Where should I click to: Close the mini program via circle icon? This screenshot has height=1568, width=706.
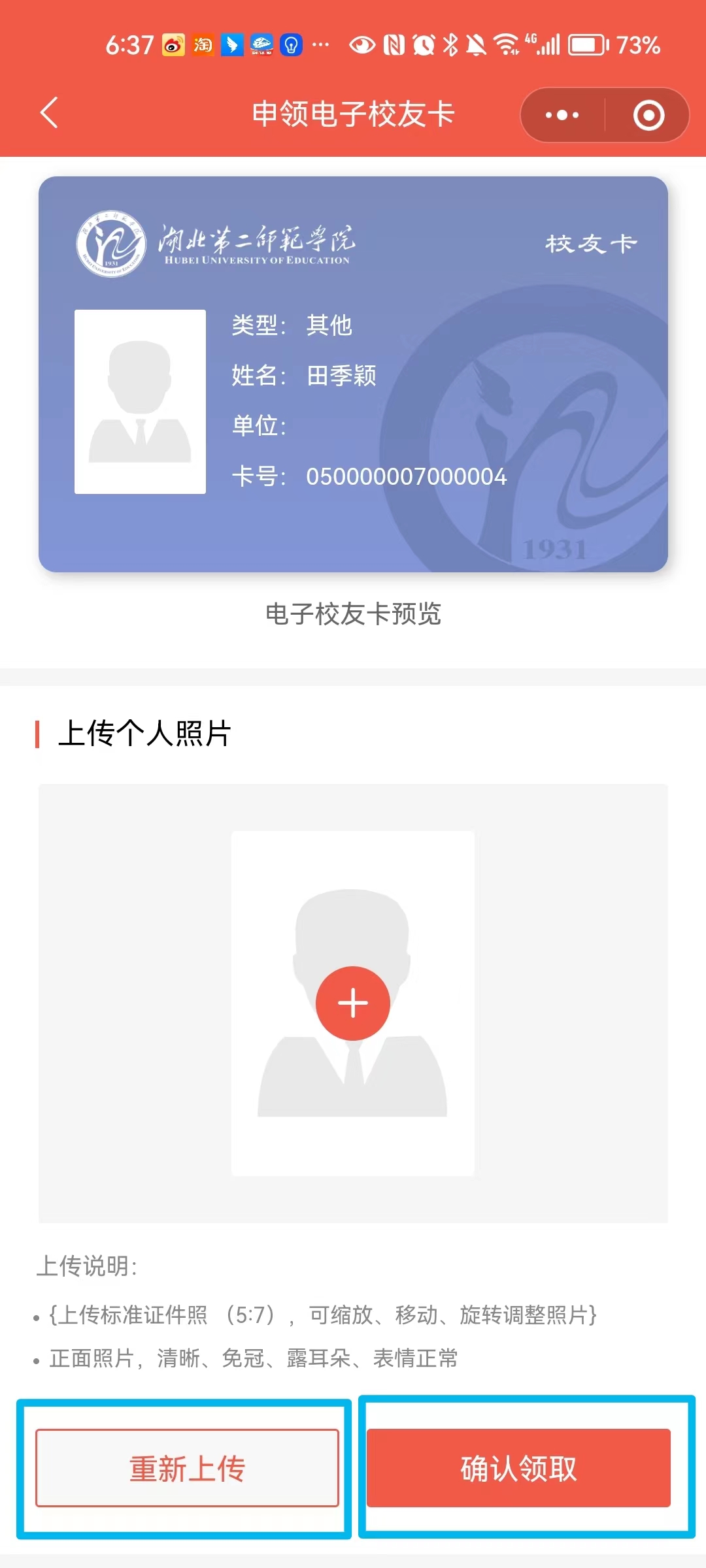[648, 116]
